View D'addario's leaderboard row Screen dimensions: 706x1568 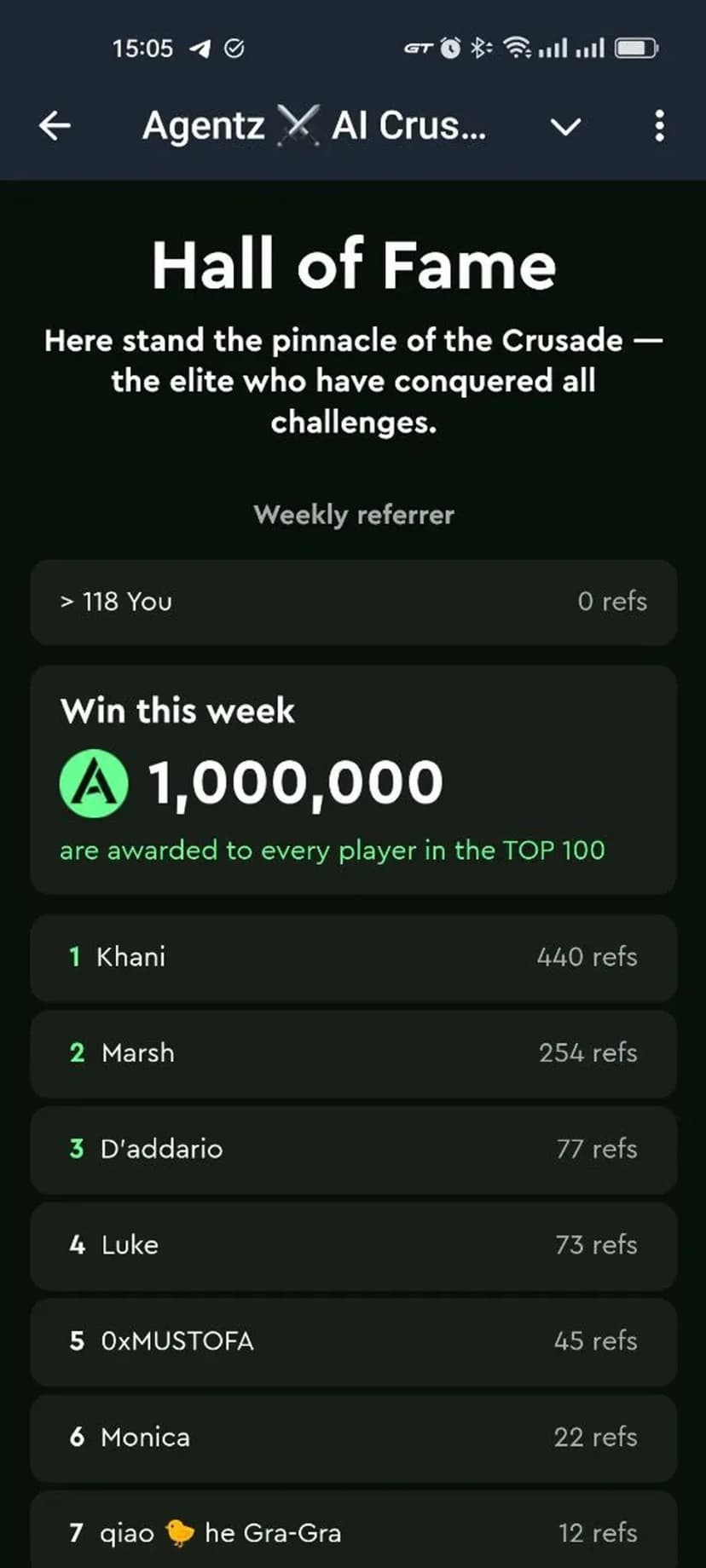[353, 1150]
